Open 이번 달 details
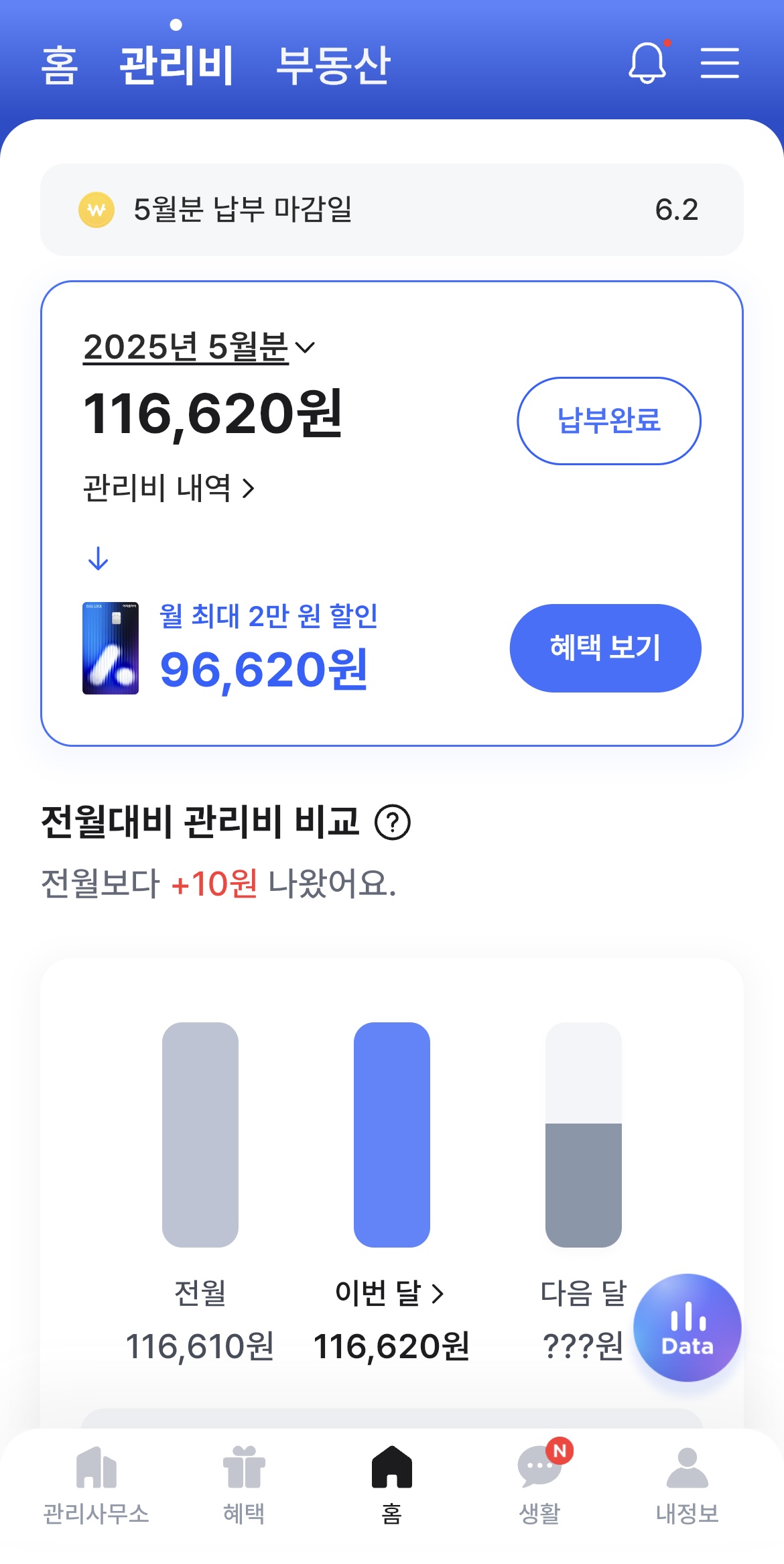 point(389,1292)
